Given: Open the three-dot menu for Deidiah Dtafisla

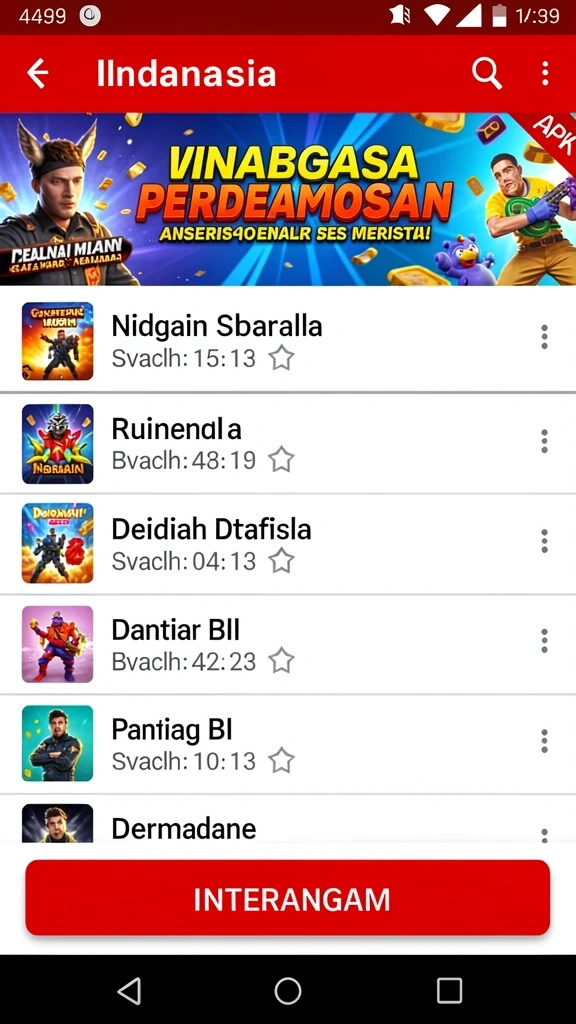Looking at the screenshot, I should pyautogui.click(x=544, y=541).
